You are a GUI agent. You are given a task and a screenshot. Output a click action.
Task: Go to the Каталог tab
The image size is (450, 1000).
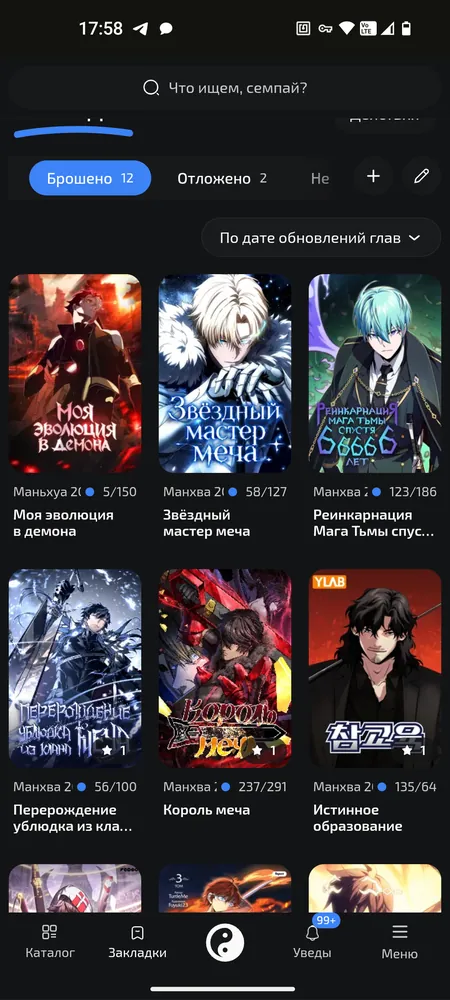click(50, 942)
